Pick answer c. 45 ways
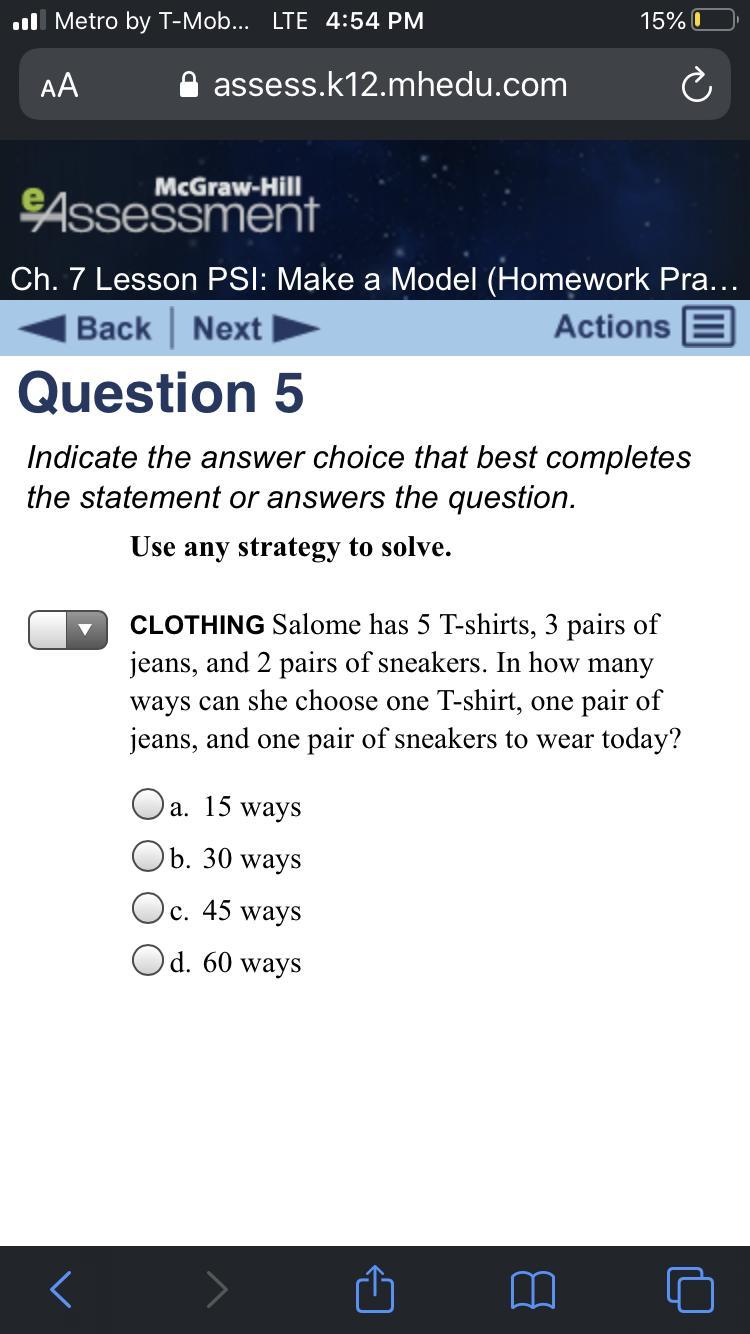Screen dimensions: 750x1334 (148, 908)
